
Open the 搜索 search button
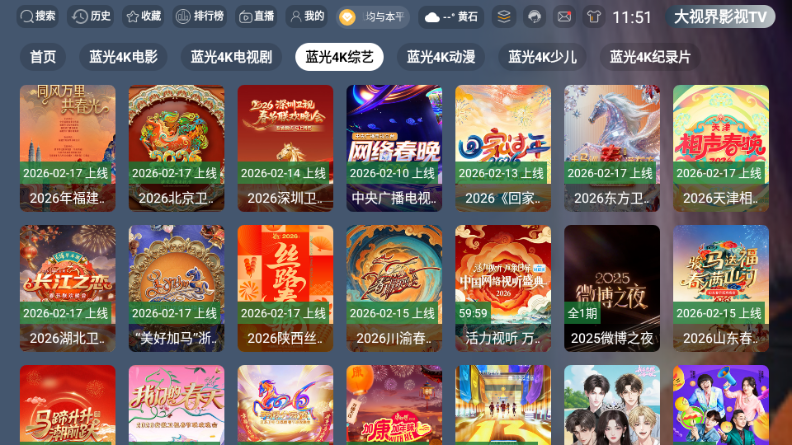click(x=38, y=17)
